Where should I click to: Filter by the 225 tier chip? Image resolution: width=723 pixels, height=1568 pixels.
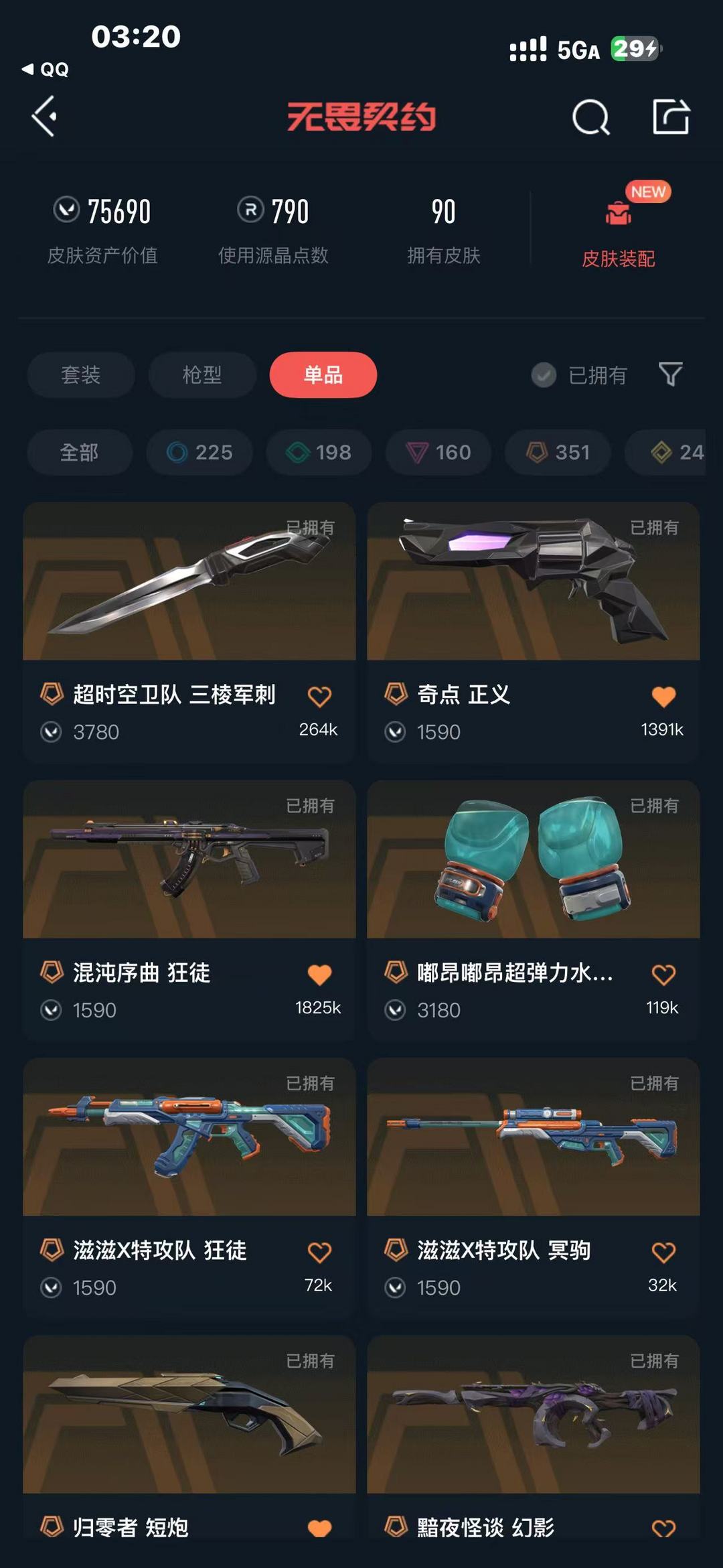(x=199, y=452)
